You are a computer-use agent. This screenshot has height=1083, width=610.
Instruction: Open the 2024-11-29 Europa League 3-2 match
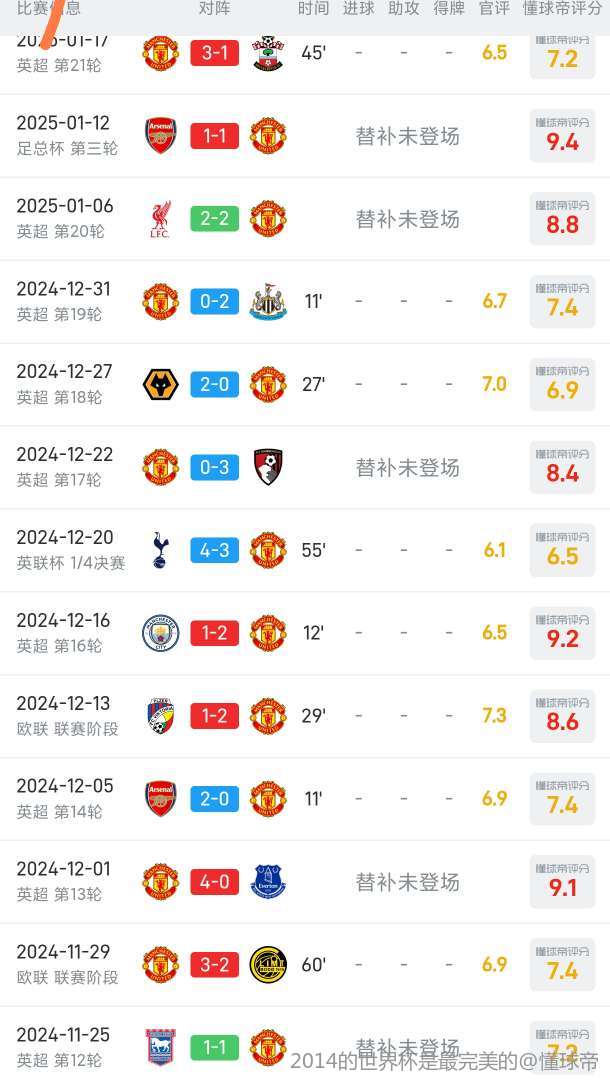tap(305, 965)
